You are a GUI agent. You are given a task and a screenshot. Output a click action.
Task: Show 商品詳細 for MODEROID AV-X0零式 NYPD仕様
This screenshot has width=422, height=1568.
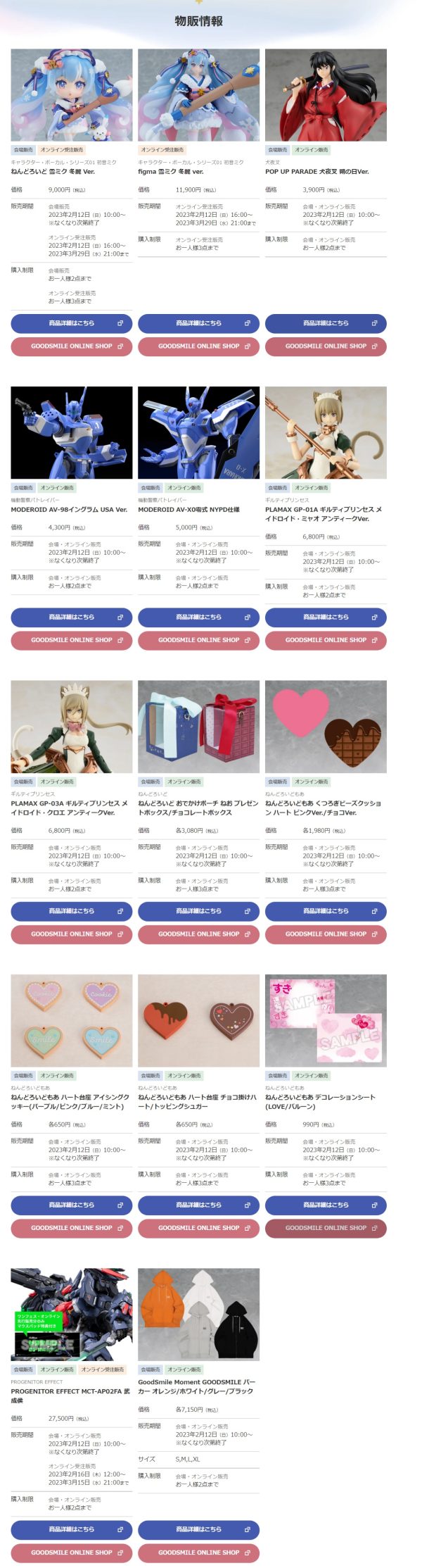(x=198, y=617)
